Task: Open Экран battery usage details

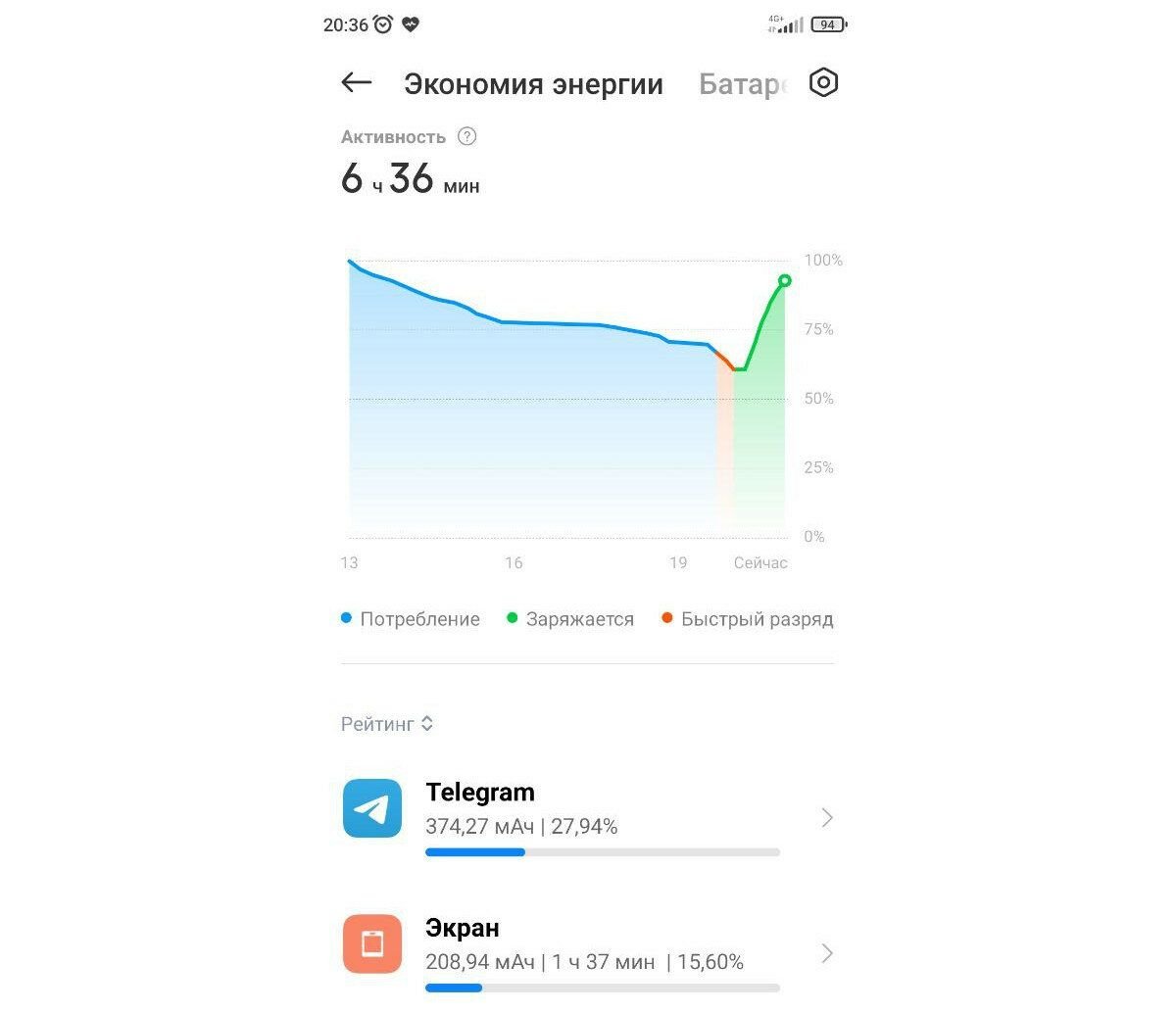Action: click(x=588, y=951)
